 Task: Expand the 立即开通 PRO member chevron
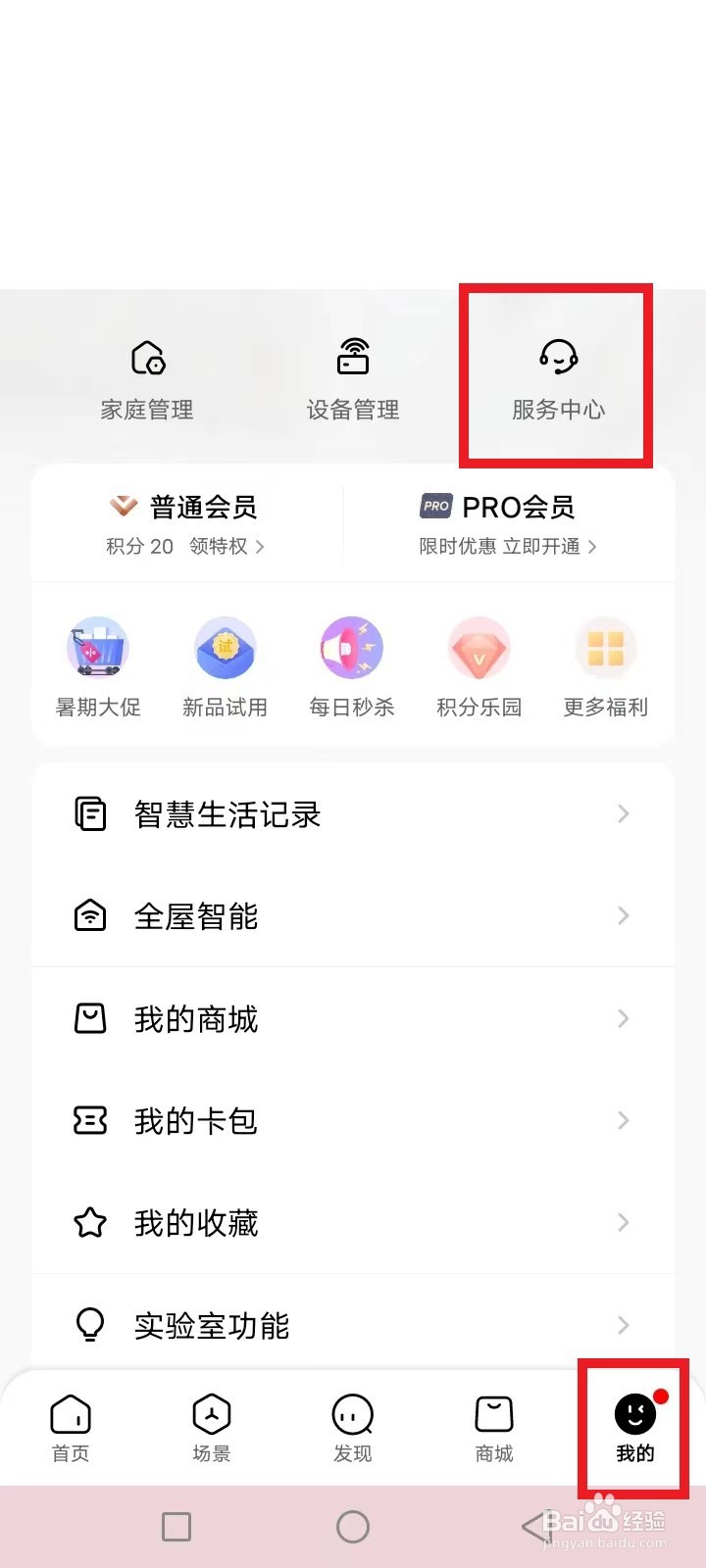click(592, 547)
